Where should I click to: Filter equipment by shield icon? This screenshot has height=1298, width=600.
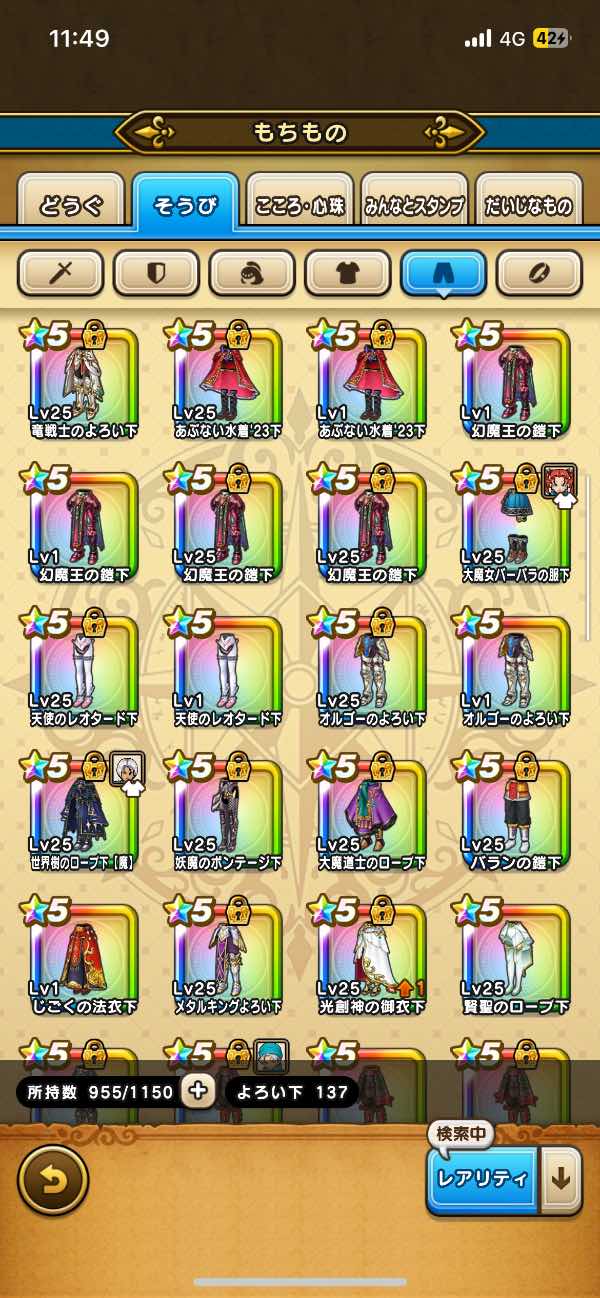[156, 272]
